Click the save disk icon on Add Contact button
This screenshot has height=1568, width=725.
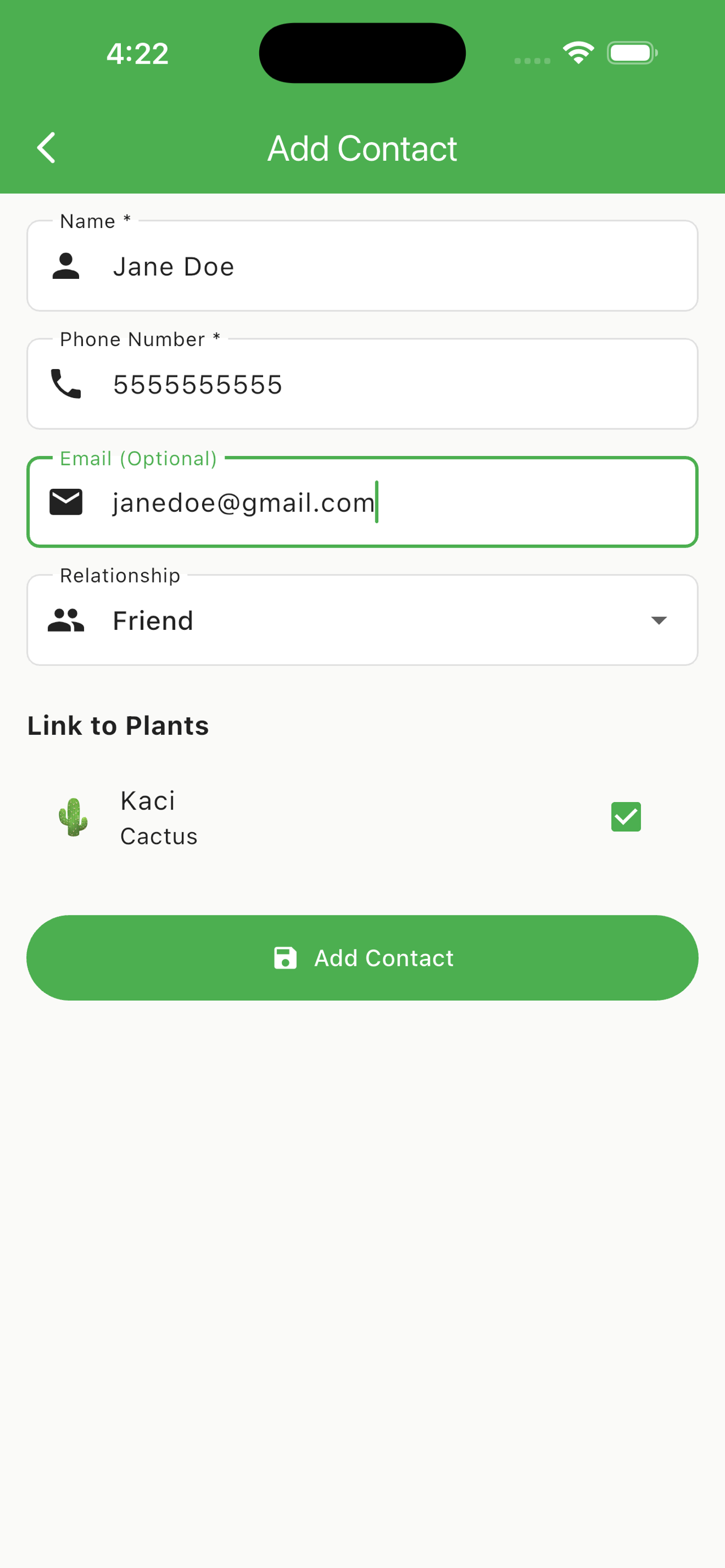[286, 957]
